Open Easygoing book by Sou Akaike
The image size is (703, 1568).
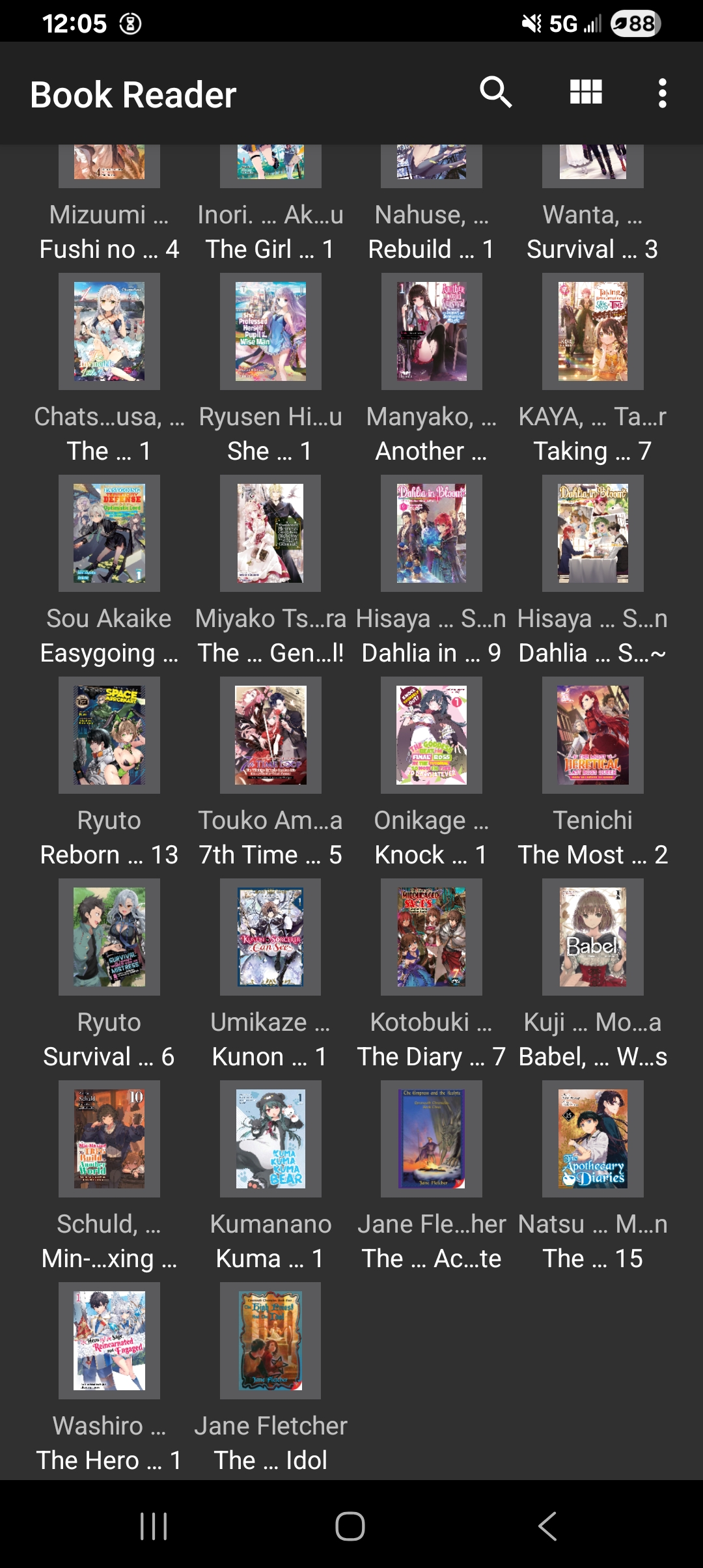click(109, 533)
